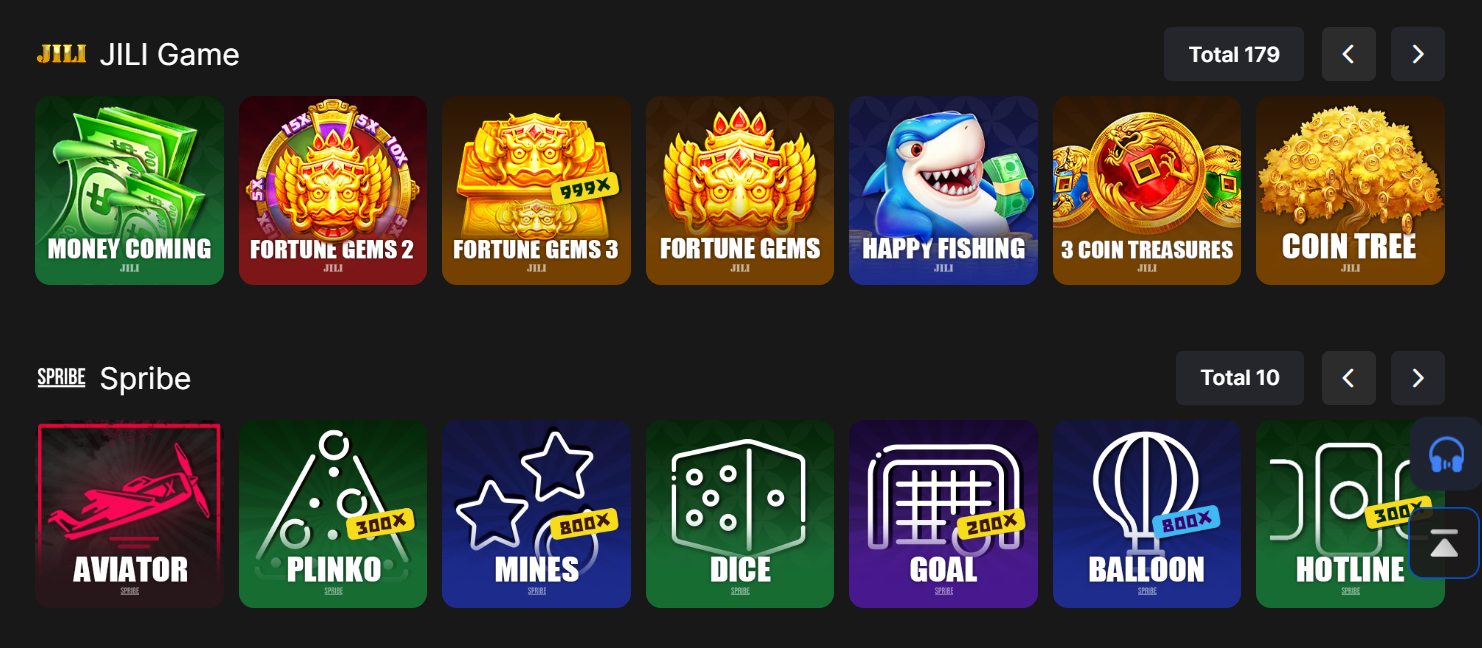The width and height of the screenshot is (1482, 648).
Task: Play the Goal game
Action: coord(943,514)
